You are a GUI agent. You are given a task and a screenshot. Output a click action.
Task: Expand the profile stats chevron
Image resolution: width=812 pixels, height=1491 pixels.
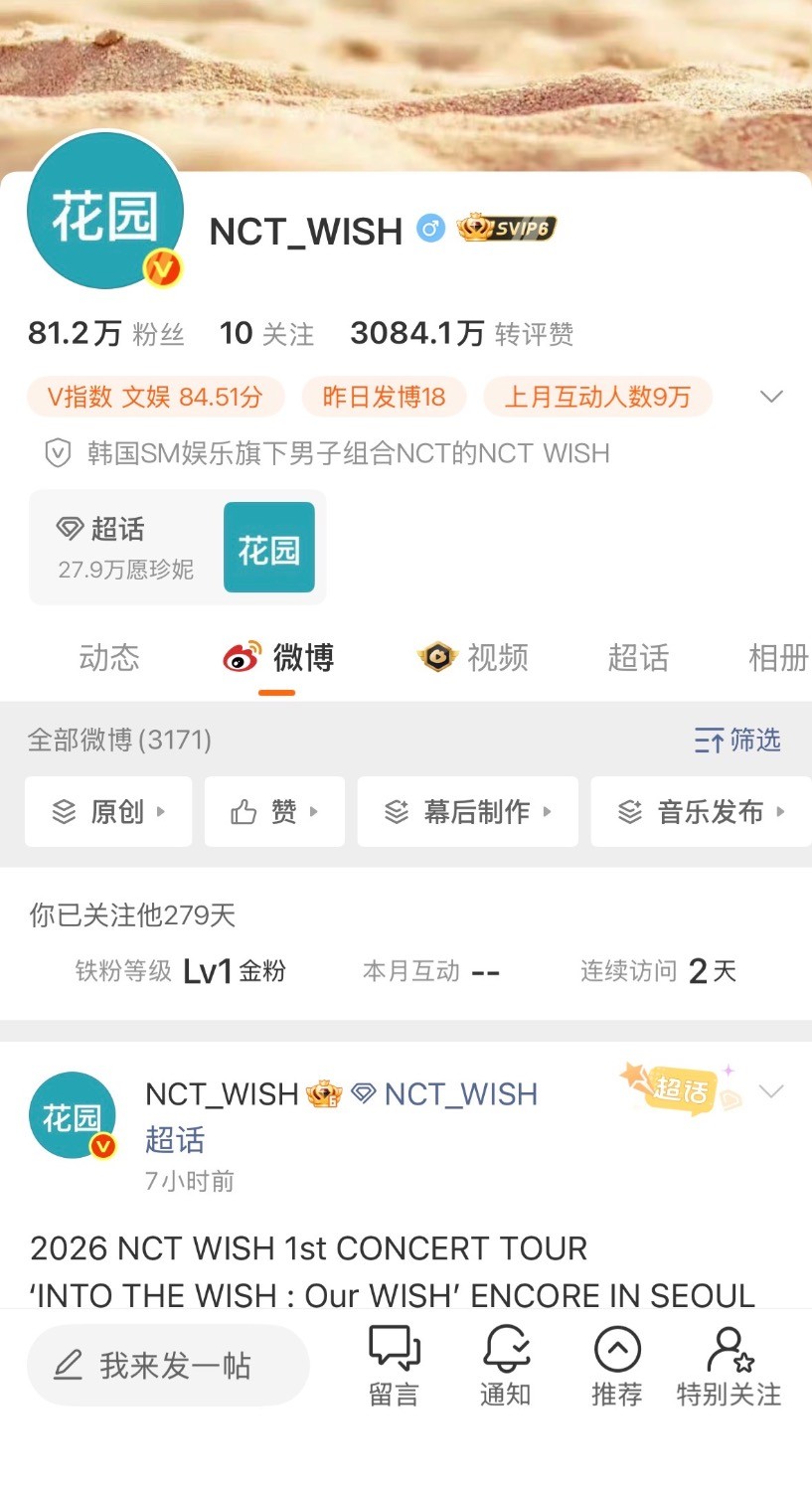(x=771, y=397)
